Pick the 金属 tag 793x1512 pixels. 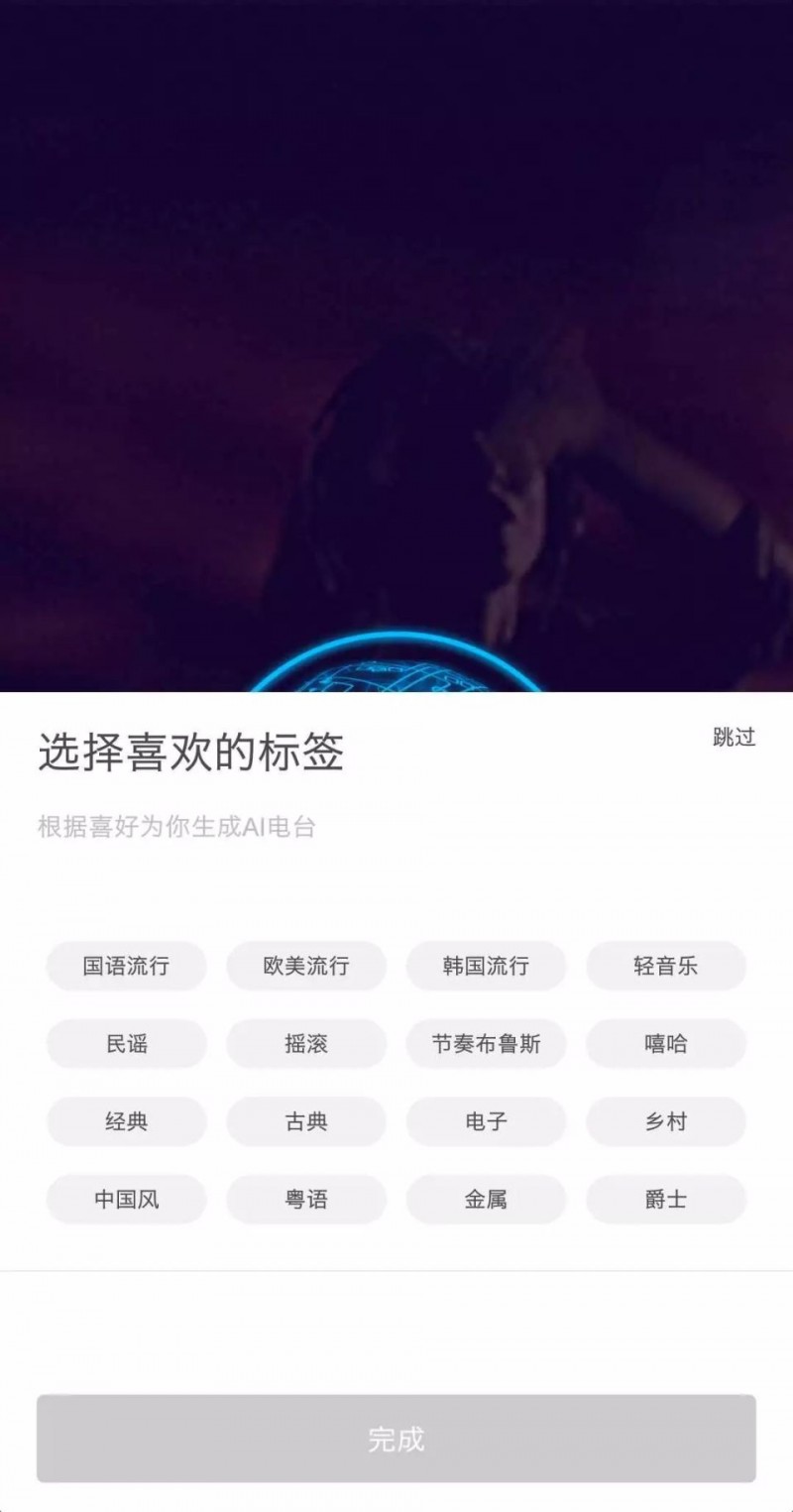(x=486, y=1200)
